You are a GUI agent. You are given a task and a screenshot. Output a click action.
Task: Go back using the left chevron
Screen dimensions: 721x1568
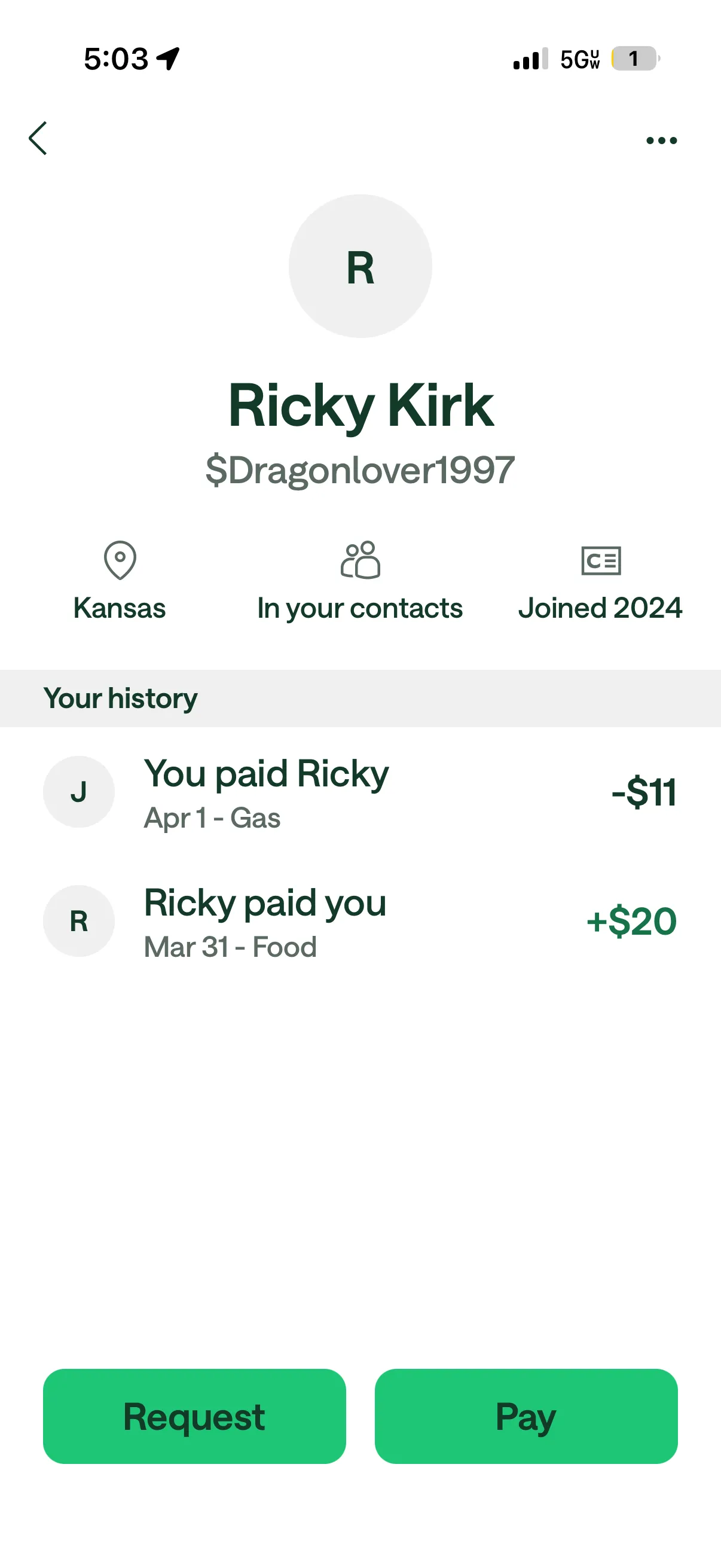[x=38, y=138]
